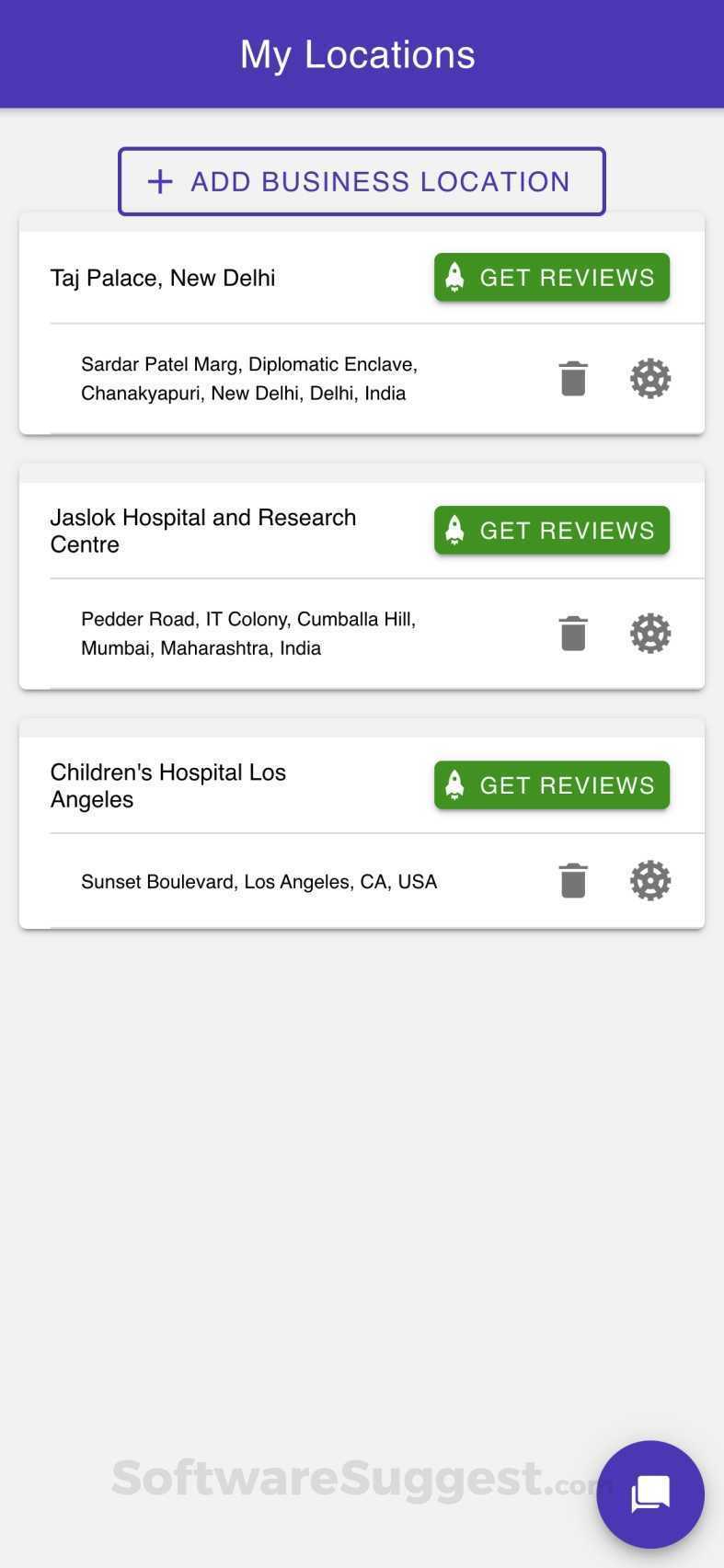Viewport: 724px width, 1568px height.
Task: Click the Pedder Road, Mumbai address text
Action: pyautogui.click(x=248, y=633)
